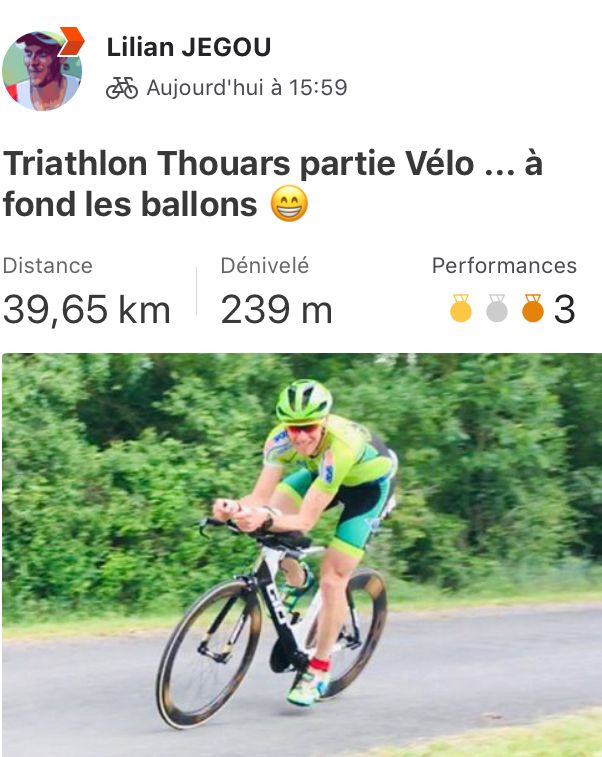This screenshot has width=602, height=757.
Task: Open Lilian JEGOU's profile picture
Action: pos(42,70)
